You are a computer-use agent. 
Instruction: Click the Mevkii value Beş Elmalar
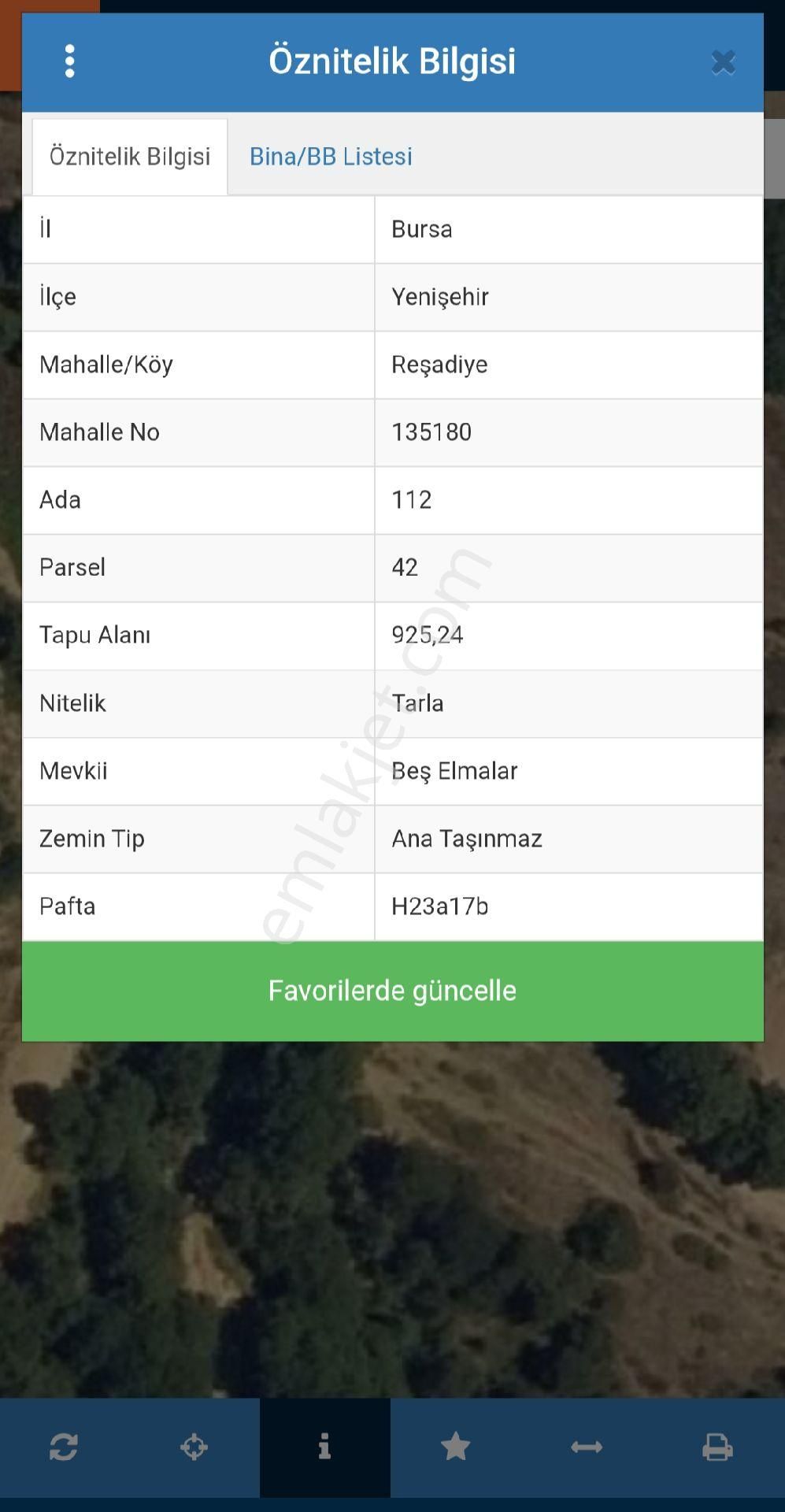(x=454, y=771)
